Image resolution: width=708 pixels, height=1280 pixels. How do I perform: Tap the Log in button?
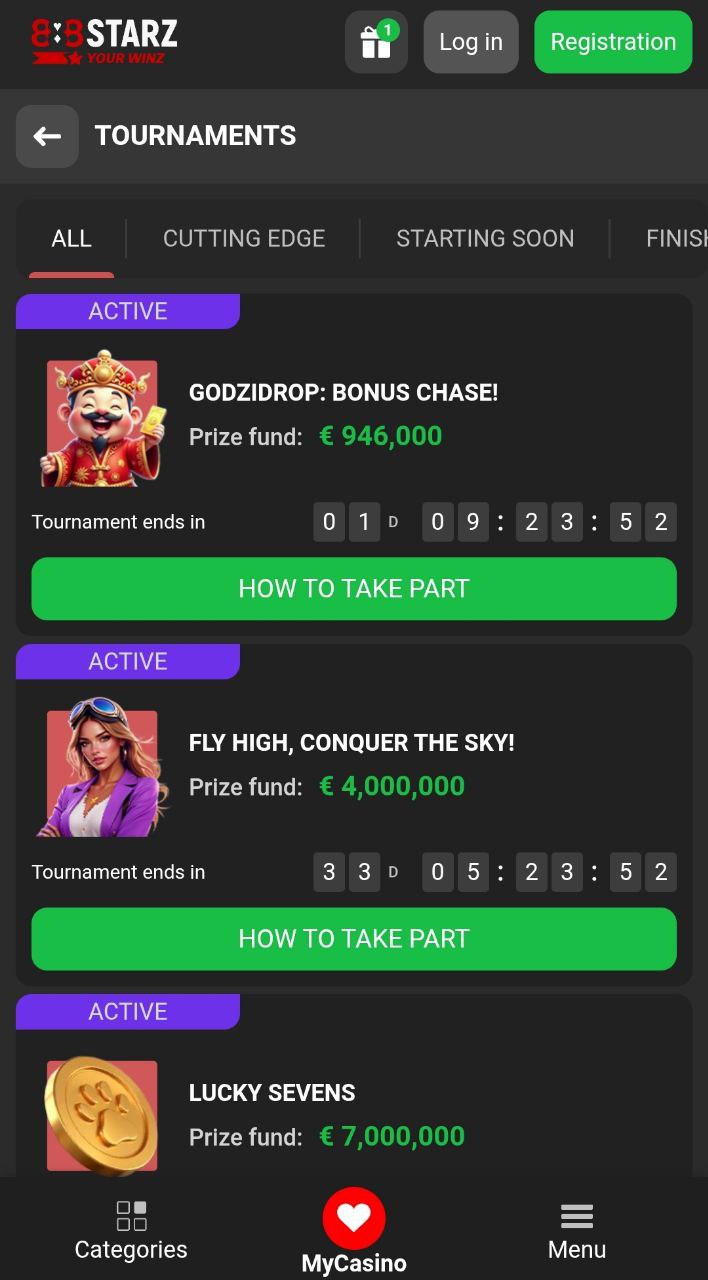tap(471, 42)
